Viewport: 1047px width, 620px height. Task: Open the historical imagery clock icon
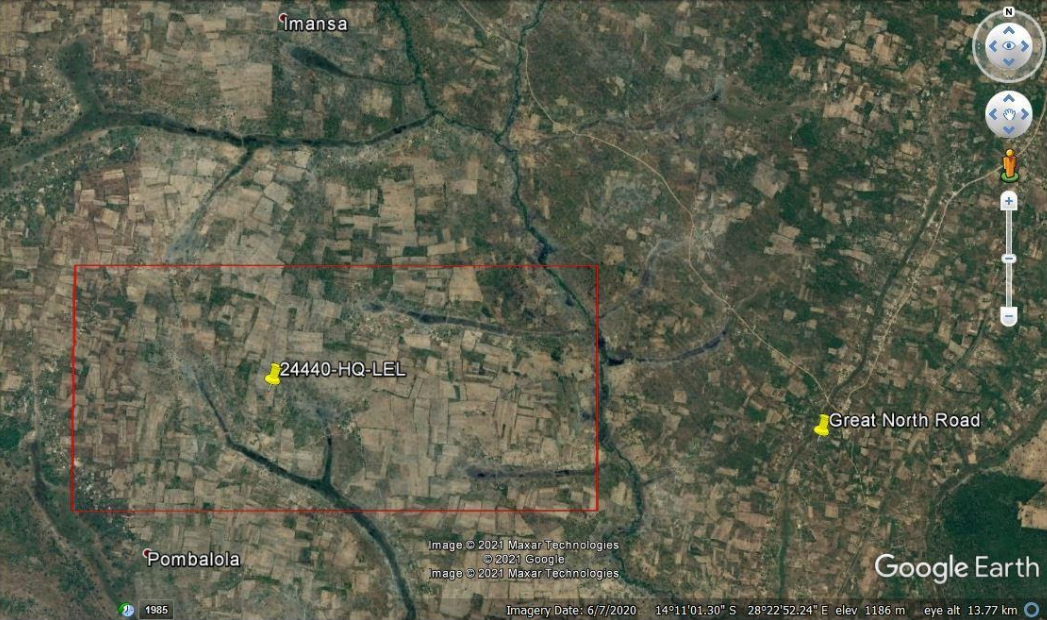(x=127, y=609)
